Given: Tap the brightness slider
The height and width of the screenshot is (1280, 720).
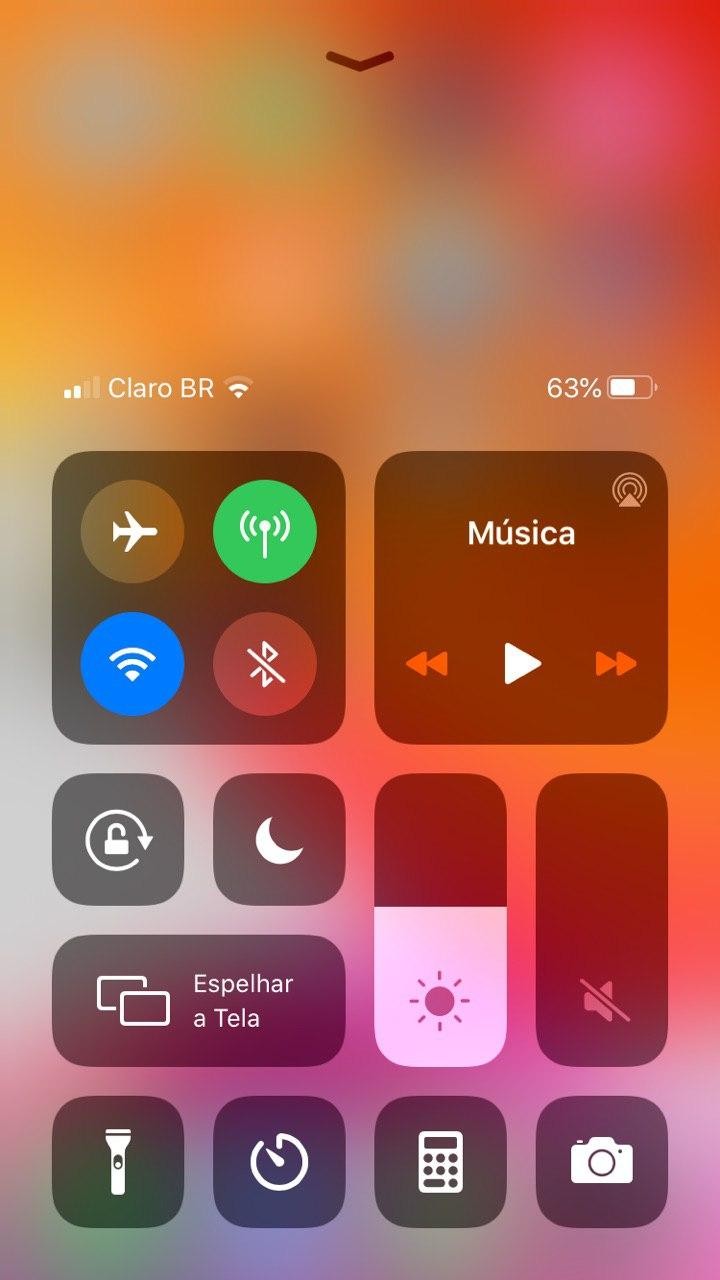Looking at the screenshot, I should coord(440,920).
